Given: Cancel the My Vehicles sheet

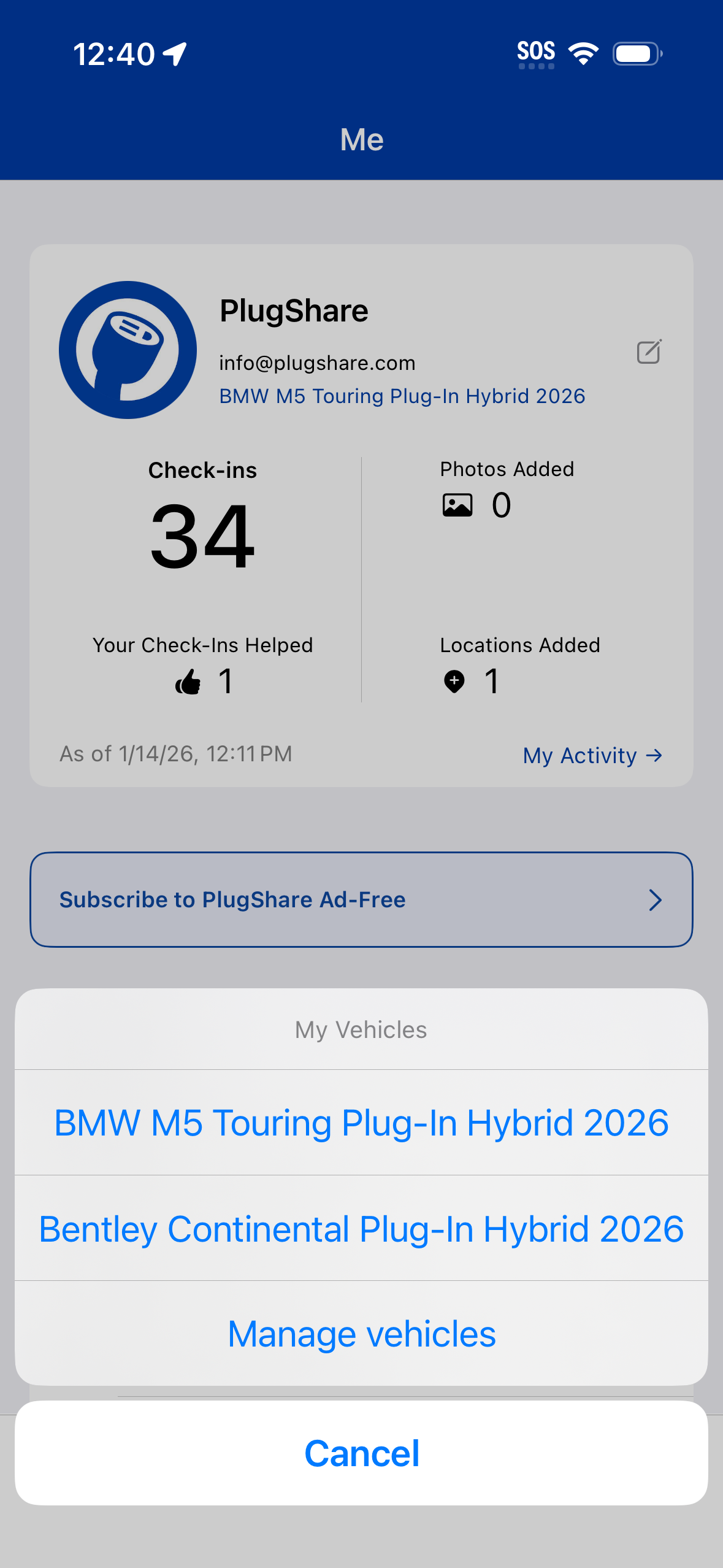Looking at the screenshot, I should pyautogui.click(x=361, y=1453).
